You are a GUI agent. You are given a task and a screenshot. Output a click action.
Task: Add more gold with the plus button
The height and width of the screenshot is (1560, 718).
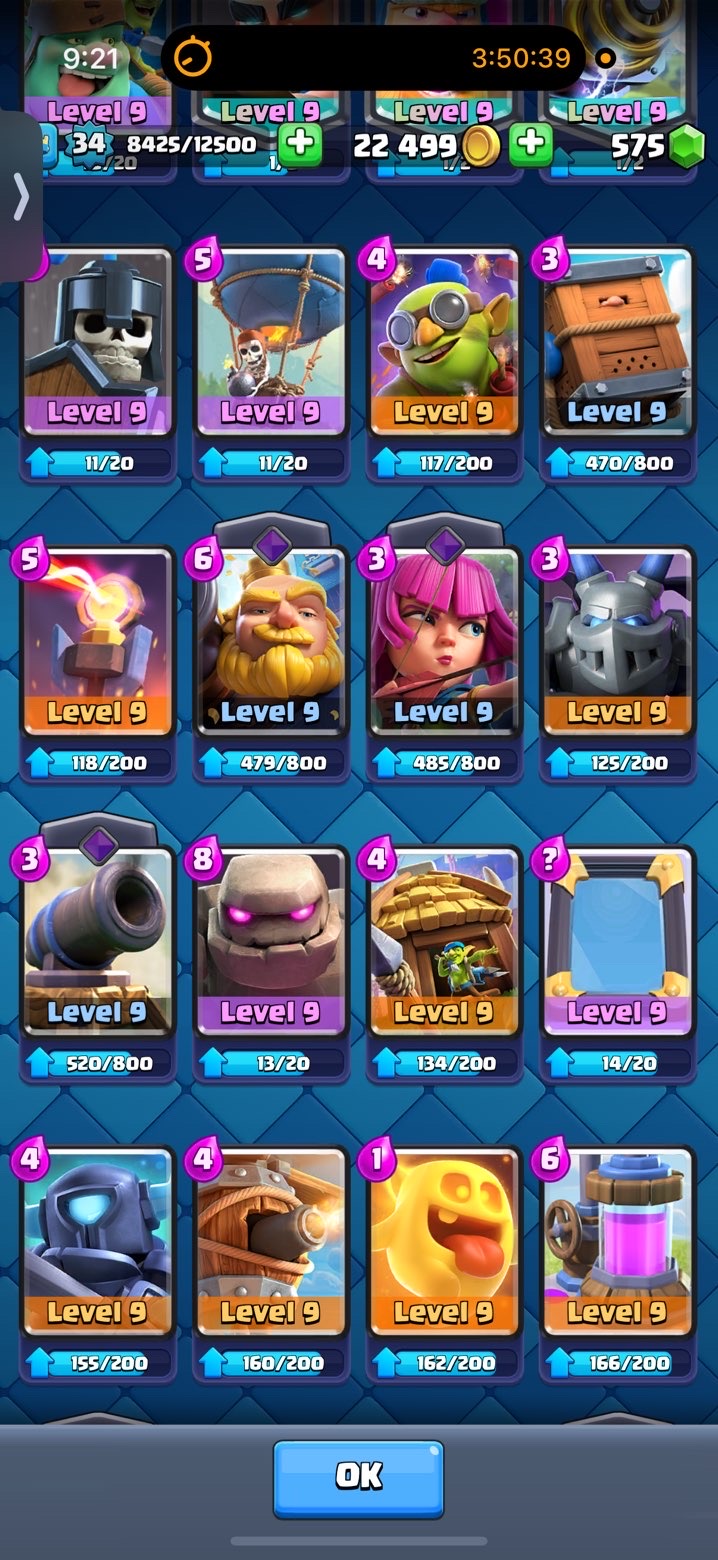[x=531, y=146]
